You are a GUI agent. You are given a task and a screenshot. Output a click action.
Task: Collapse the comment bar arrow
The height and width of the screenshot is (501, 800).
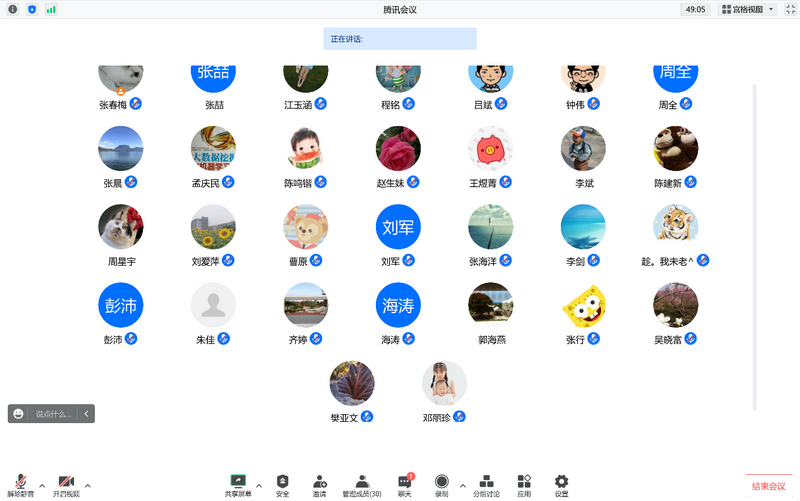point(87,413)
